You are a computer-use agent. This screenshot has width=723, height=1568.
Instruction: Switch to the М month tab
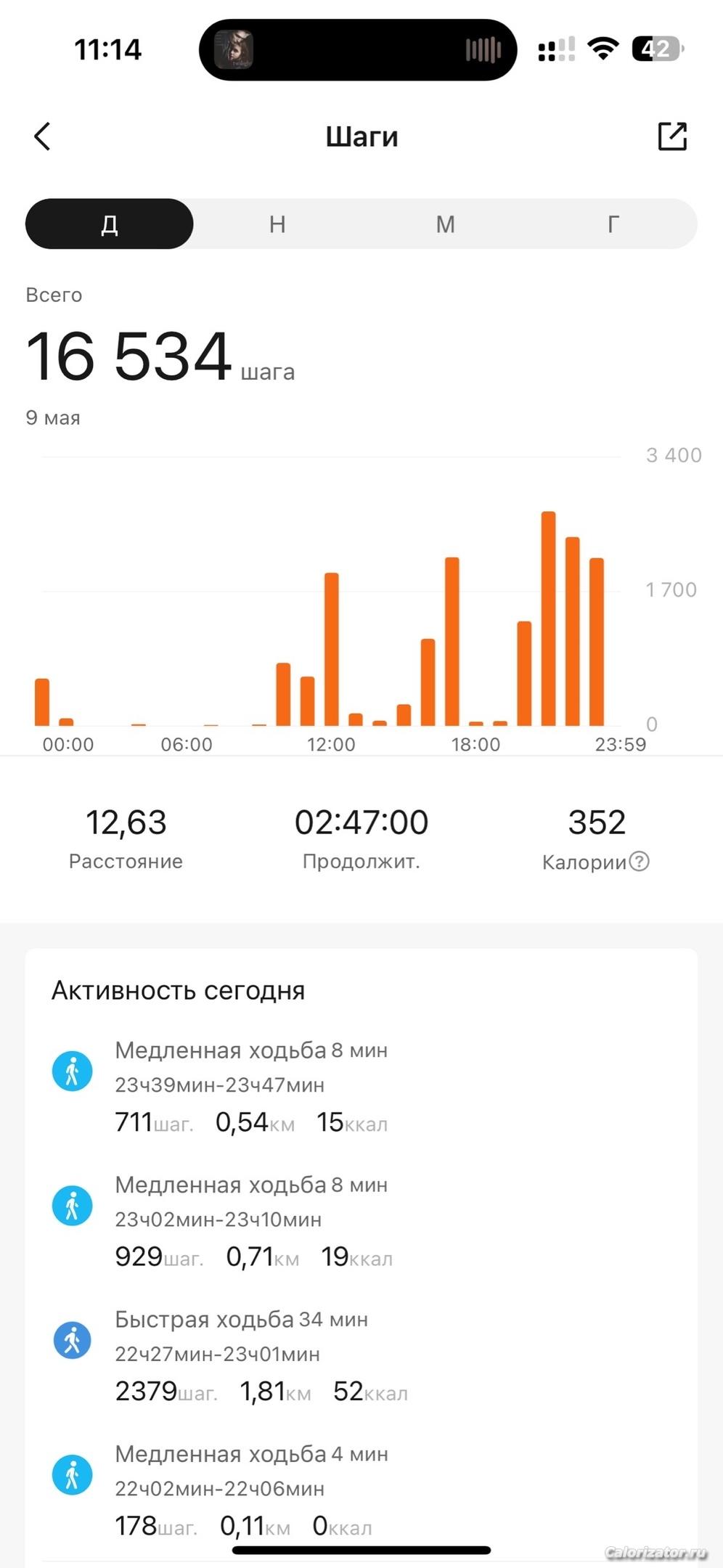pyautogui.click(x=445, y=224)
